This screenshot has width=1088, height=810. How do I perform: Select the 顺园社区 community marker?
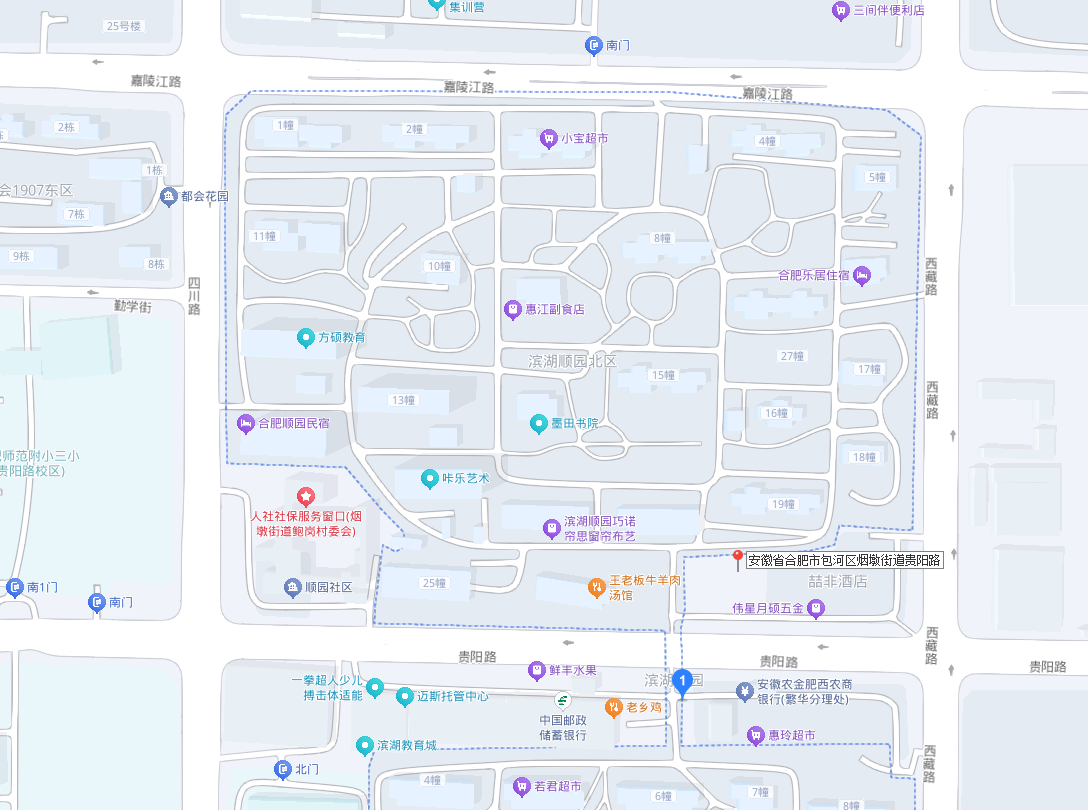(292, 587)
